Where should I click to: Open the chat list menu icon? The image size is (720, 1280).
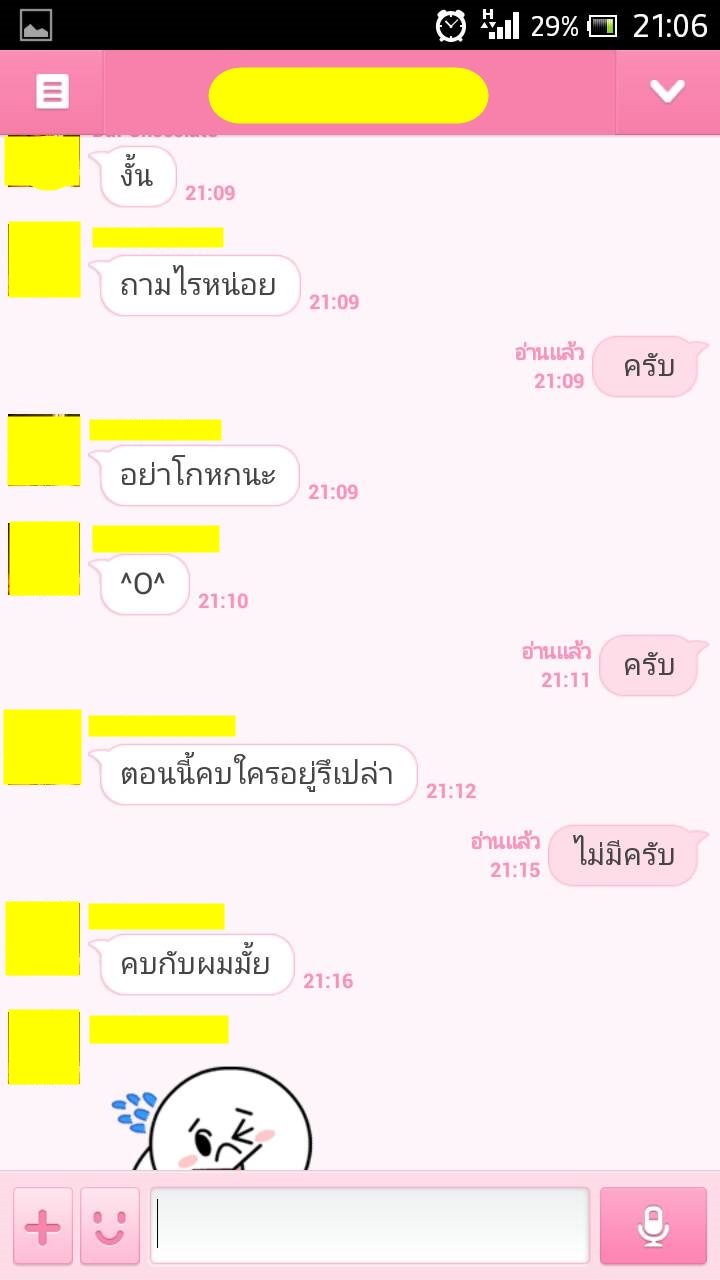coord(52,92)
